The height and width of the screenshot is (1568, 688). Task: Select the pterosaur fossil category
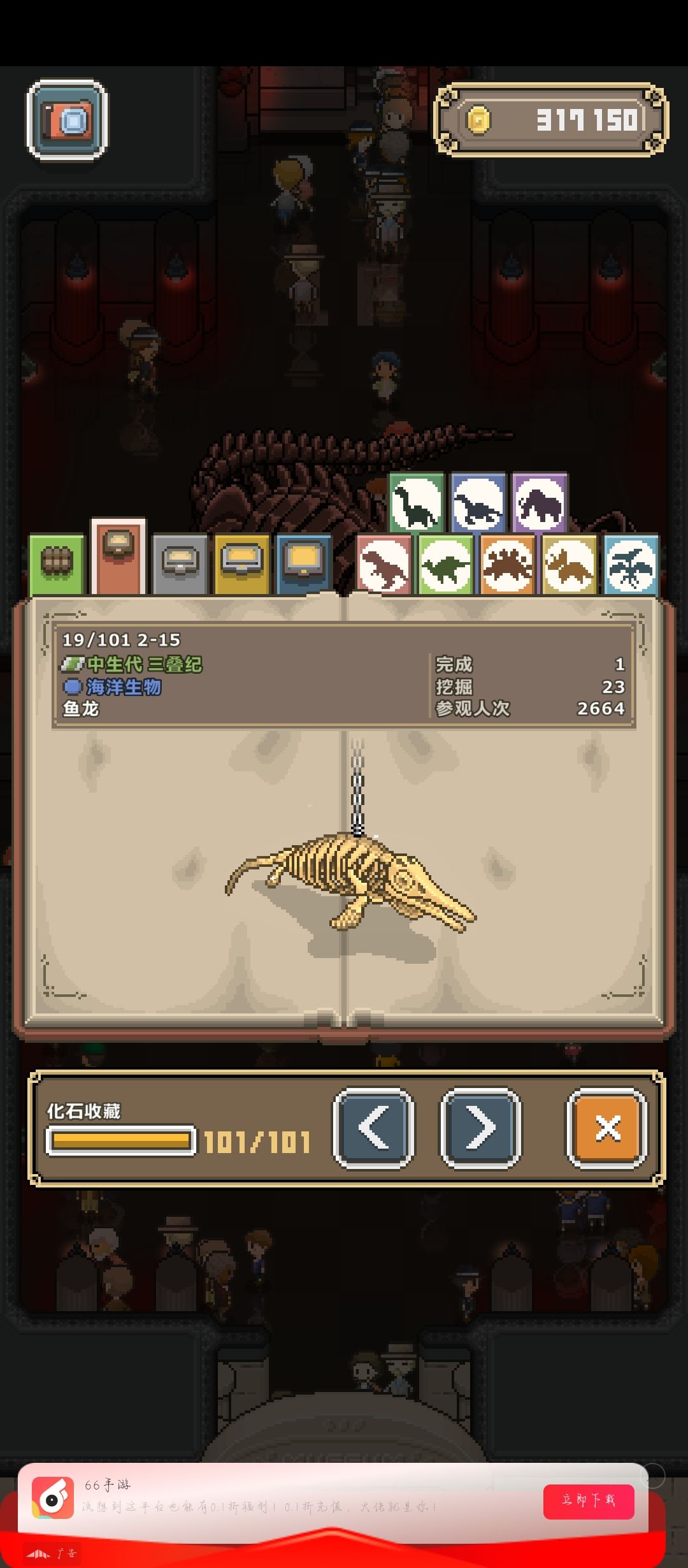coord(630,565)
